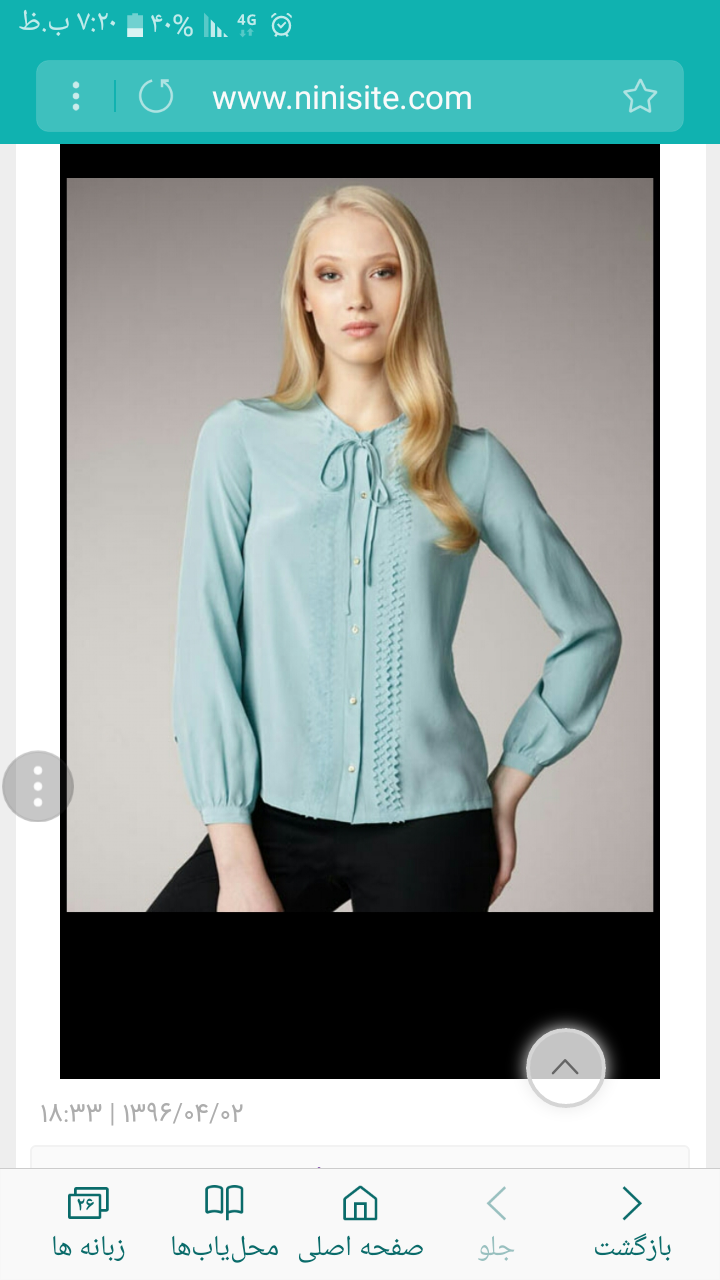
Task: Show open tabs زبانه ها
Action: [88, 1222]
